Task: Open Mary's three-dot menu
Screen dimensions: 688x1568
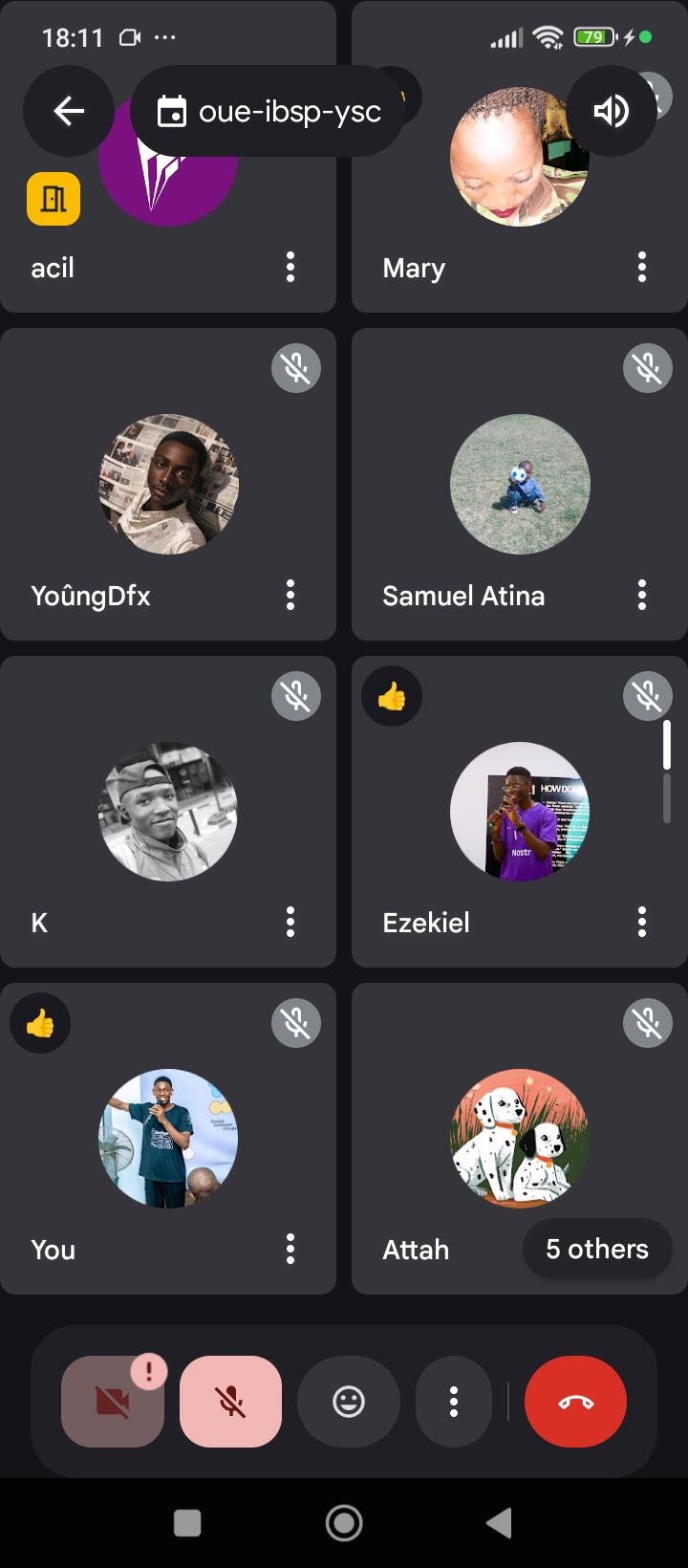Action: pos(642,267)
